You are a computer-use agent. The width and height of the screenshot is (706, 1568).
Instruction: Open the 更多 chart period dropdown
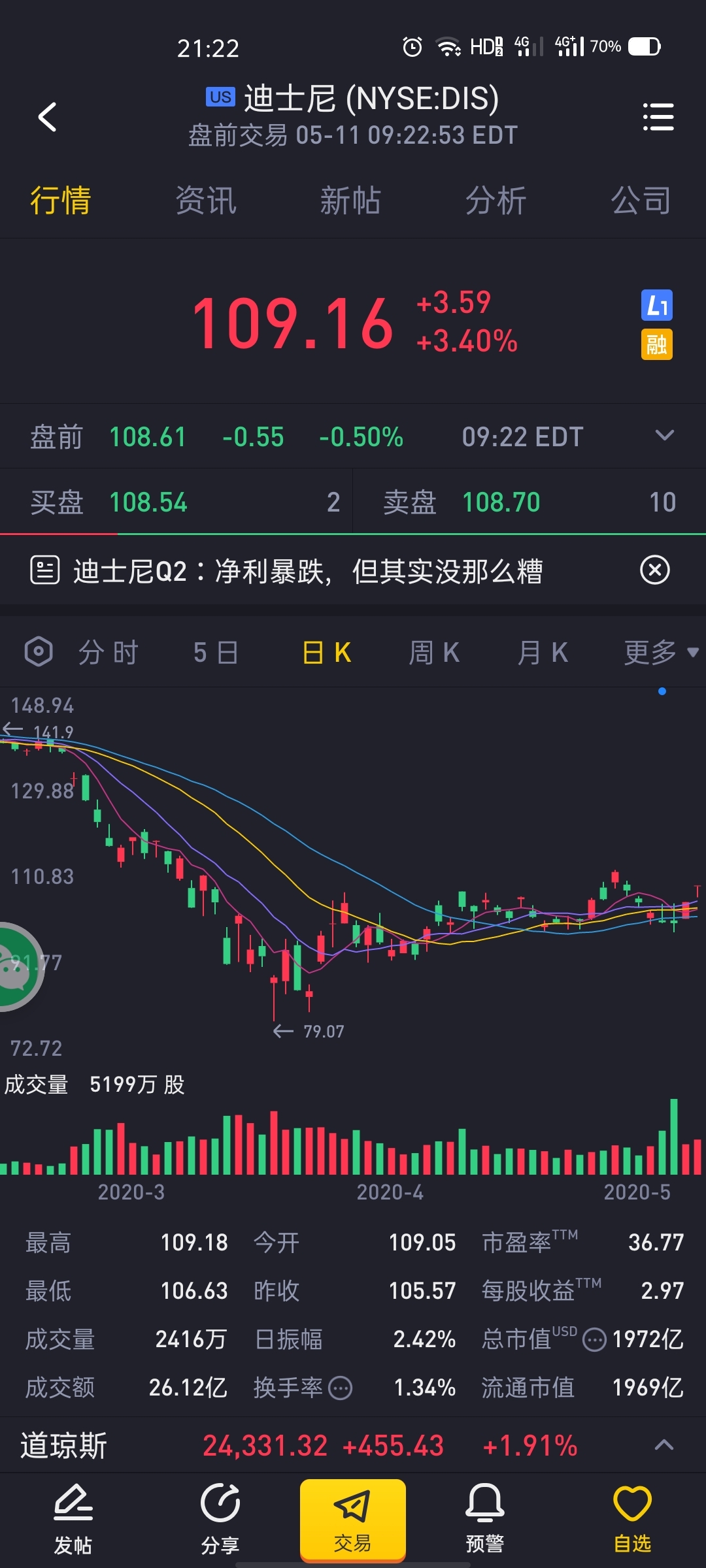[x=661, y=652]
